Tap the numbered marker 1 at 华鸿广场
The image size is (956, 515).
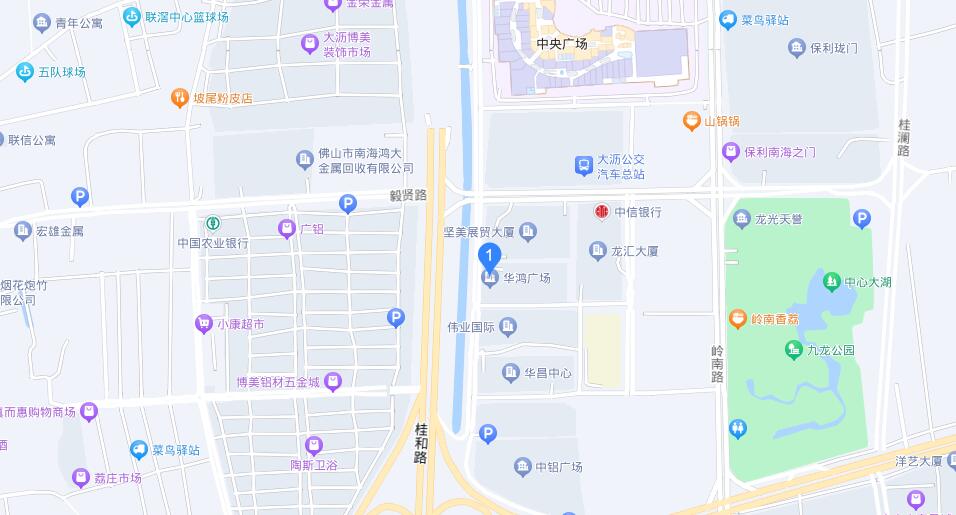pyautogui.click(x=489, y=256)
